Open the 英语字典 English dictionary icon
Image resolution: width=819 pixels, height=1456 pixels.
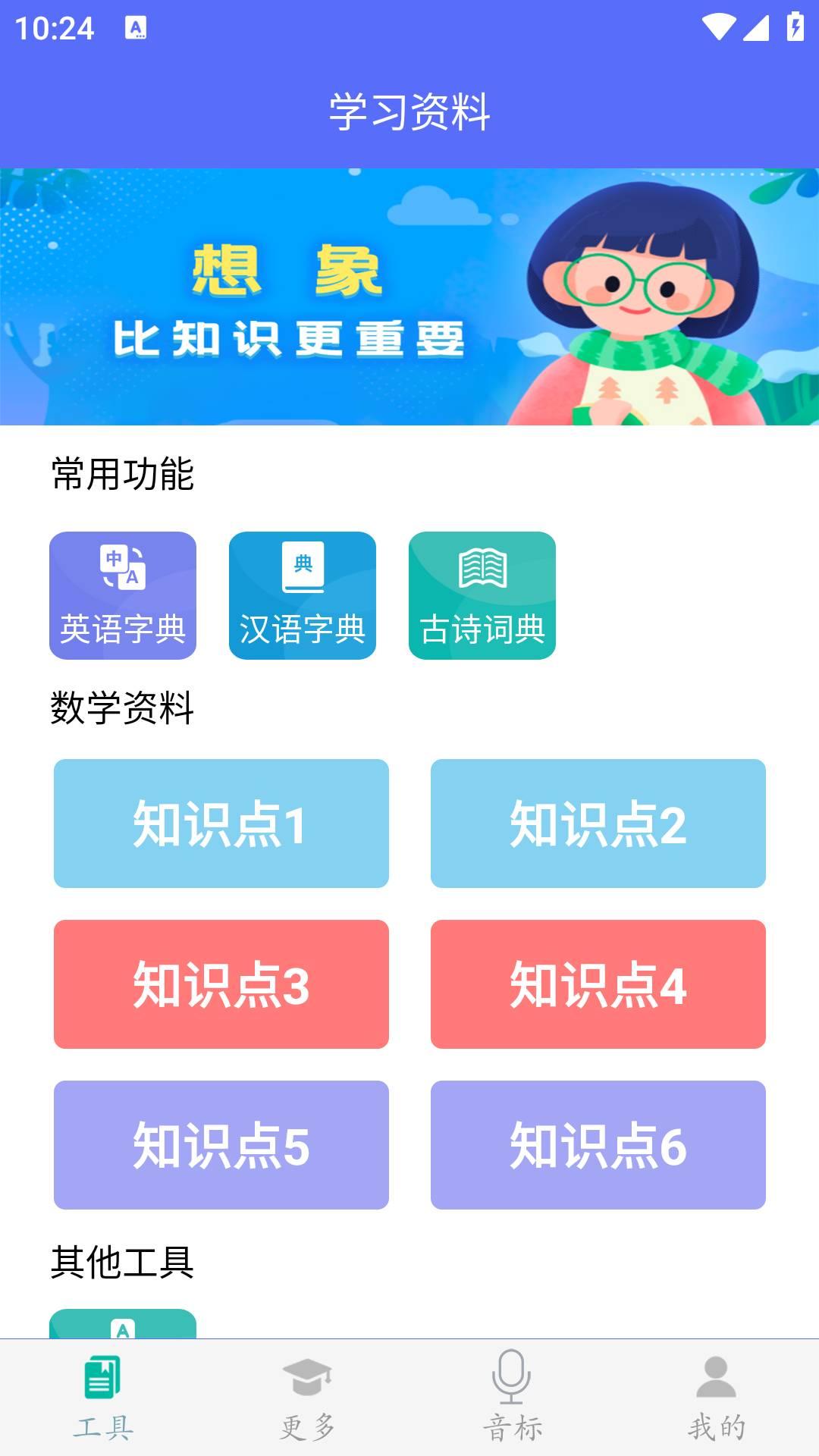pyautogui.click(x=122, y=594)
